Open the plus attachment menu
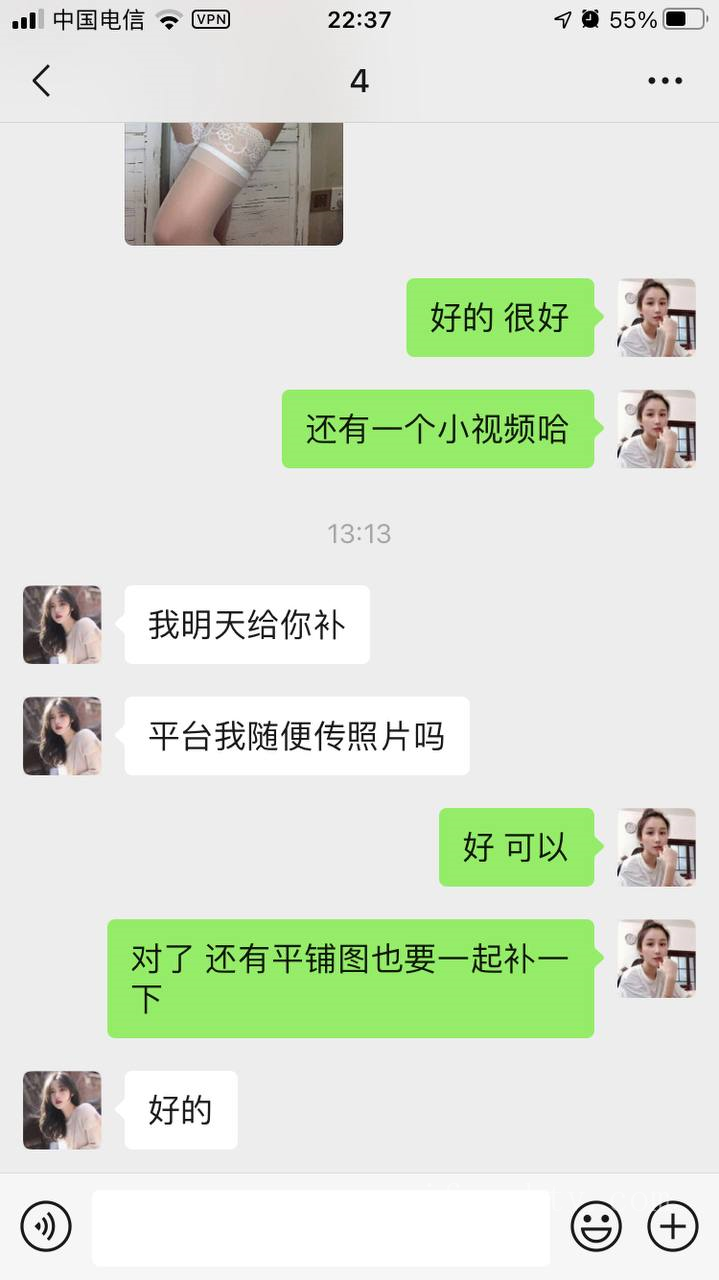The image size is (719, 1280). 672,1226
